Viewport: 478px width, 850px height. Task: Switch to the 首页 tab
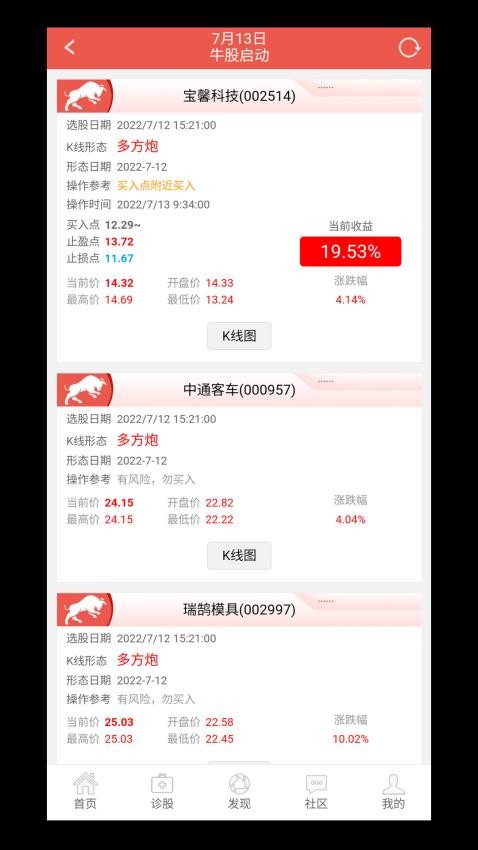coord(85,791)
